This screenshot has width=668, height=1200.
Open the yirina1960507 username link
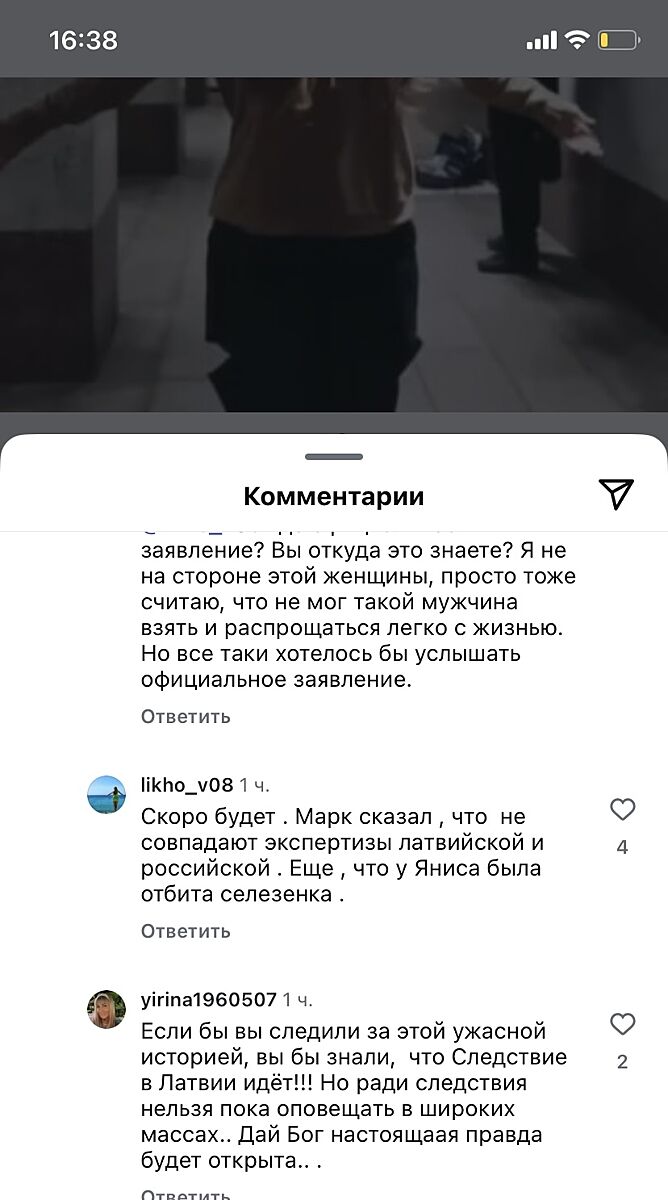[208, 998]
